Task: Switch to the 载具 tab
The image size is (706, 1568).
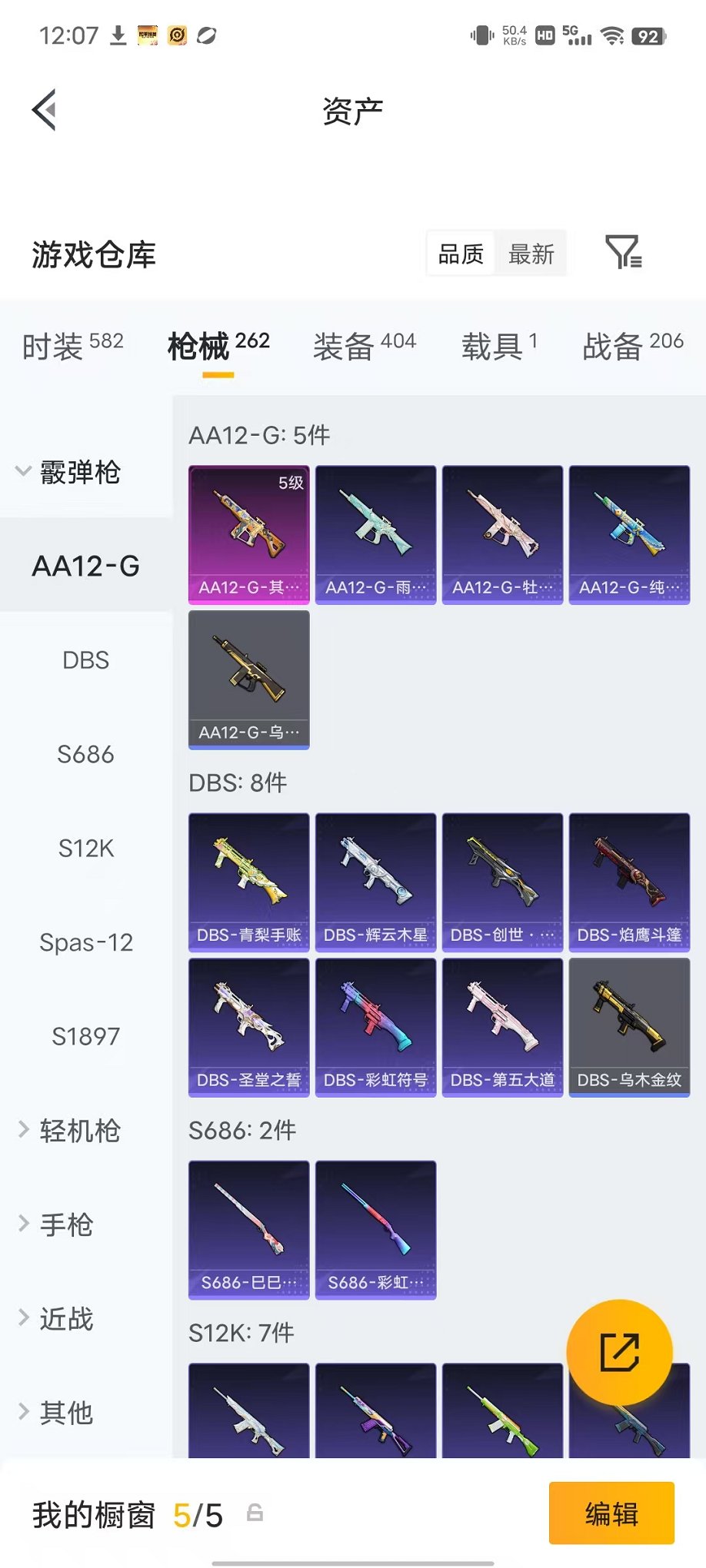Action: pyautogui.click(x=500, y=346)
